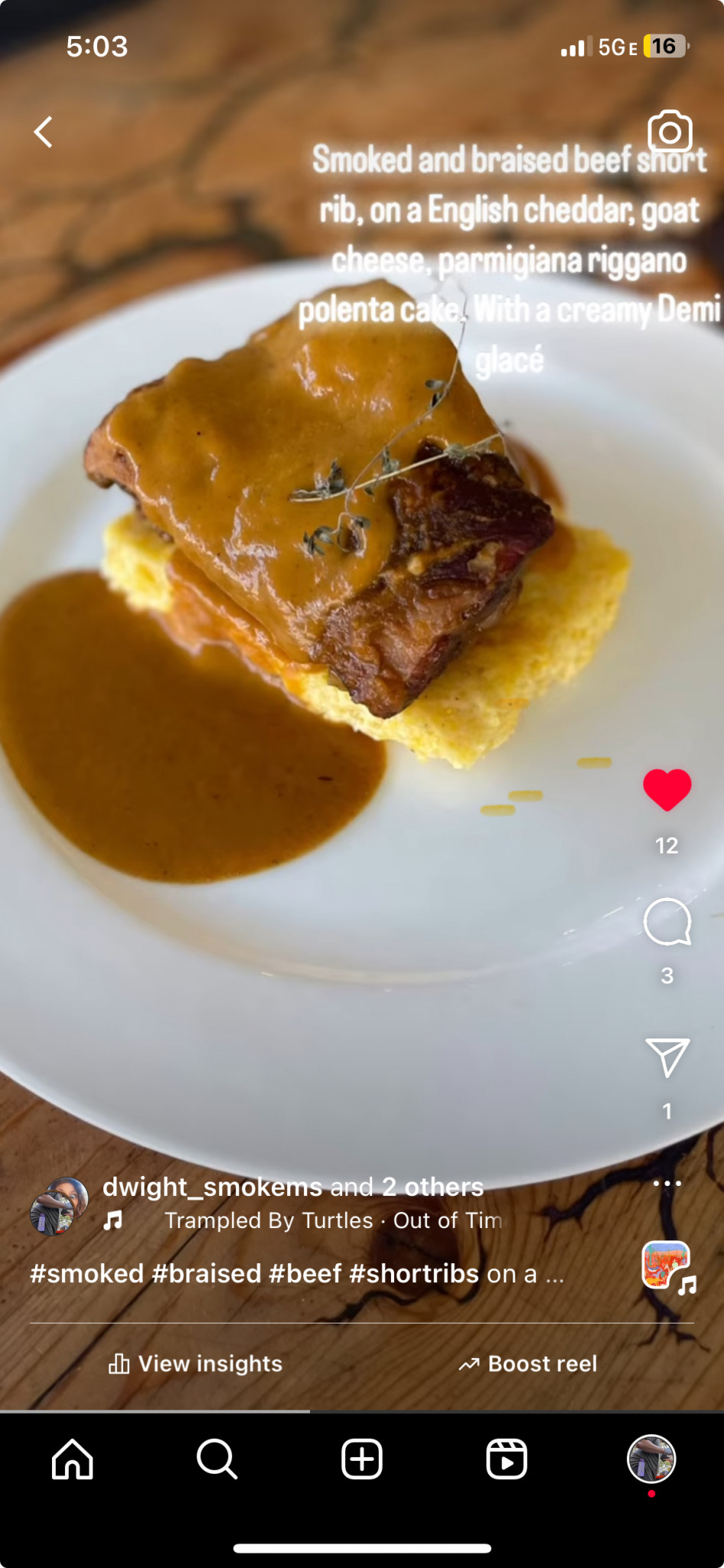Open audio Trampled By Turtles track
The width and height of the screenshot is (724, 1568).
334,1220
